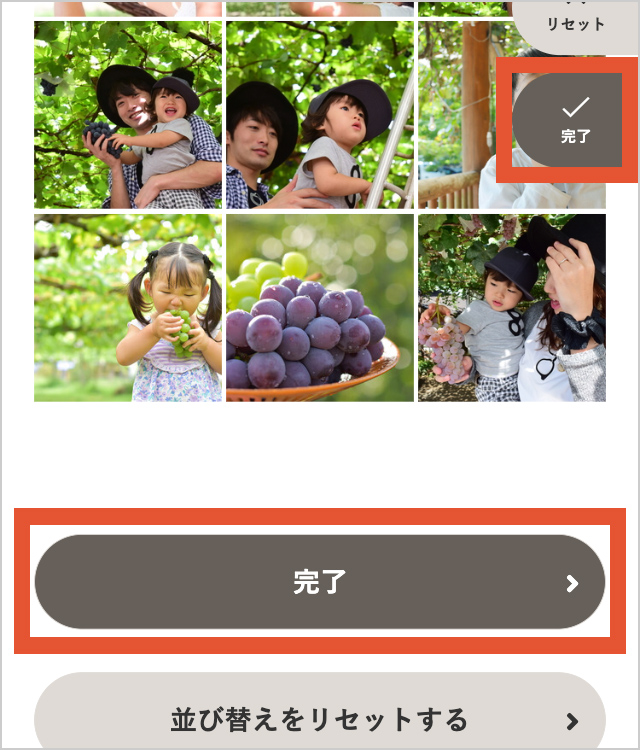Screen dimensions: 640x750
Task: Confirm with the wide 完了 button
Action: tap(320, 582)
